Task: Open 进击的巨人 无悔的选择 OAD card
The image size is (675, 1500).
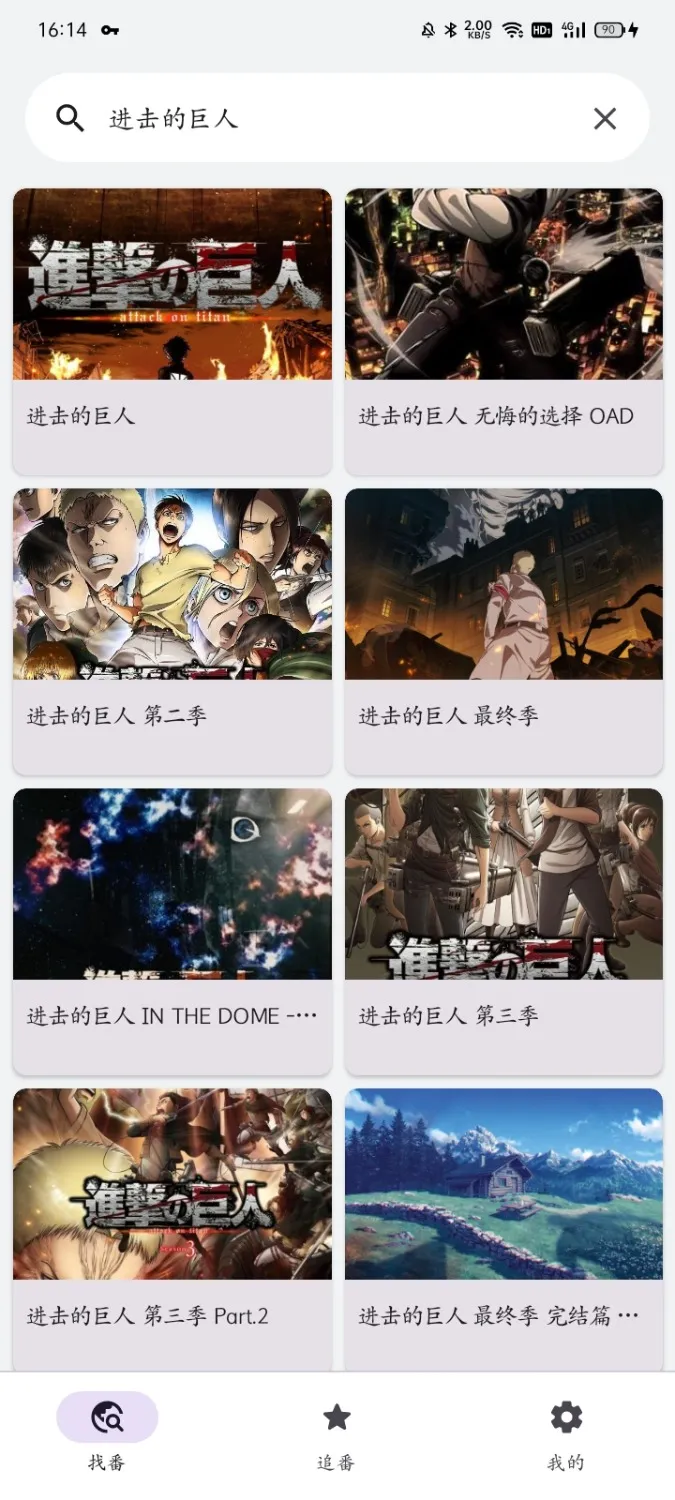Action: pos(503,330)
